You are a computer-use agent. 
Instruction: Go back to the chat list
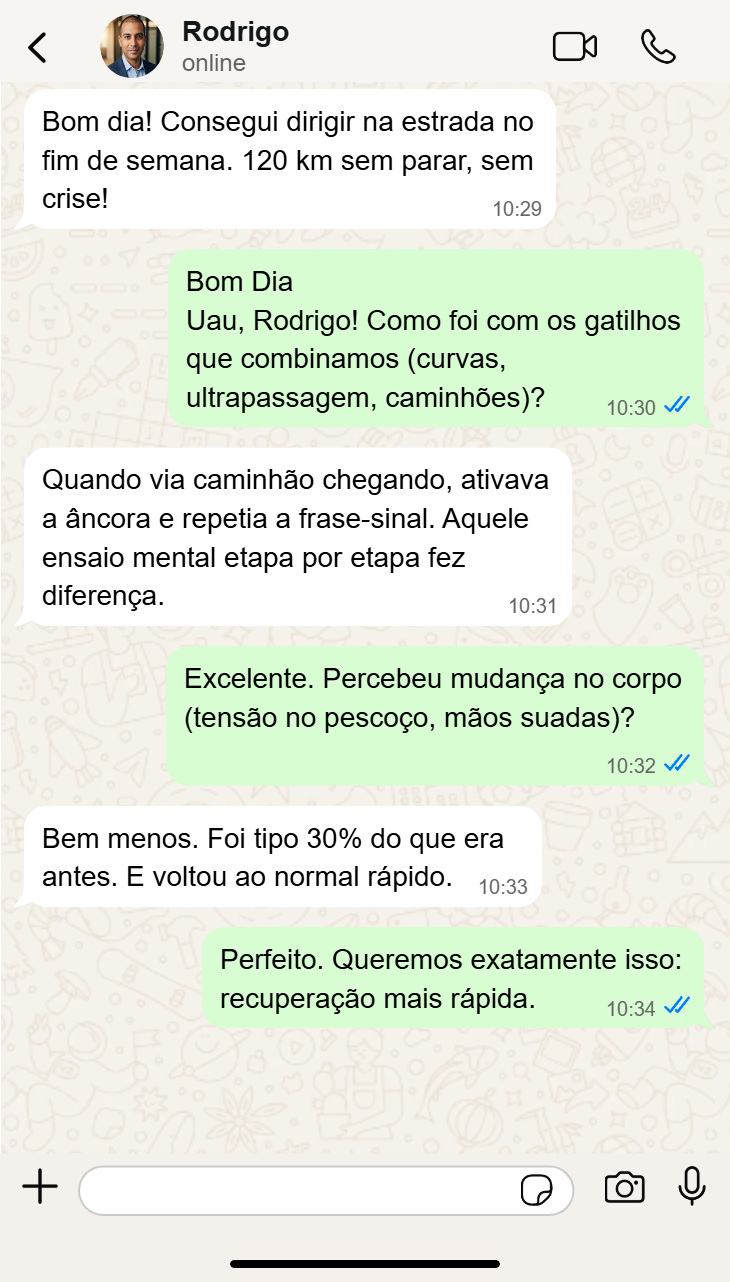point(38,47)
